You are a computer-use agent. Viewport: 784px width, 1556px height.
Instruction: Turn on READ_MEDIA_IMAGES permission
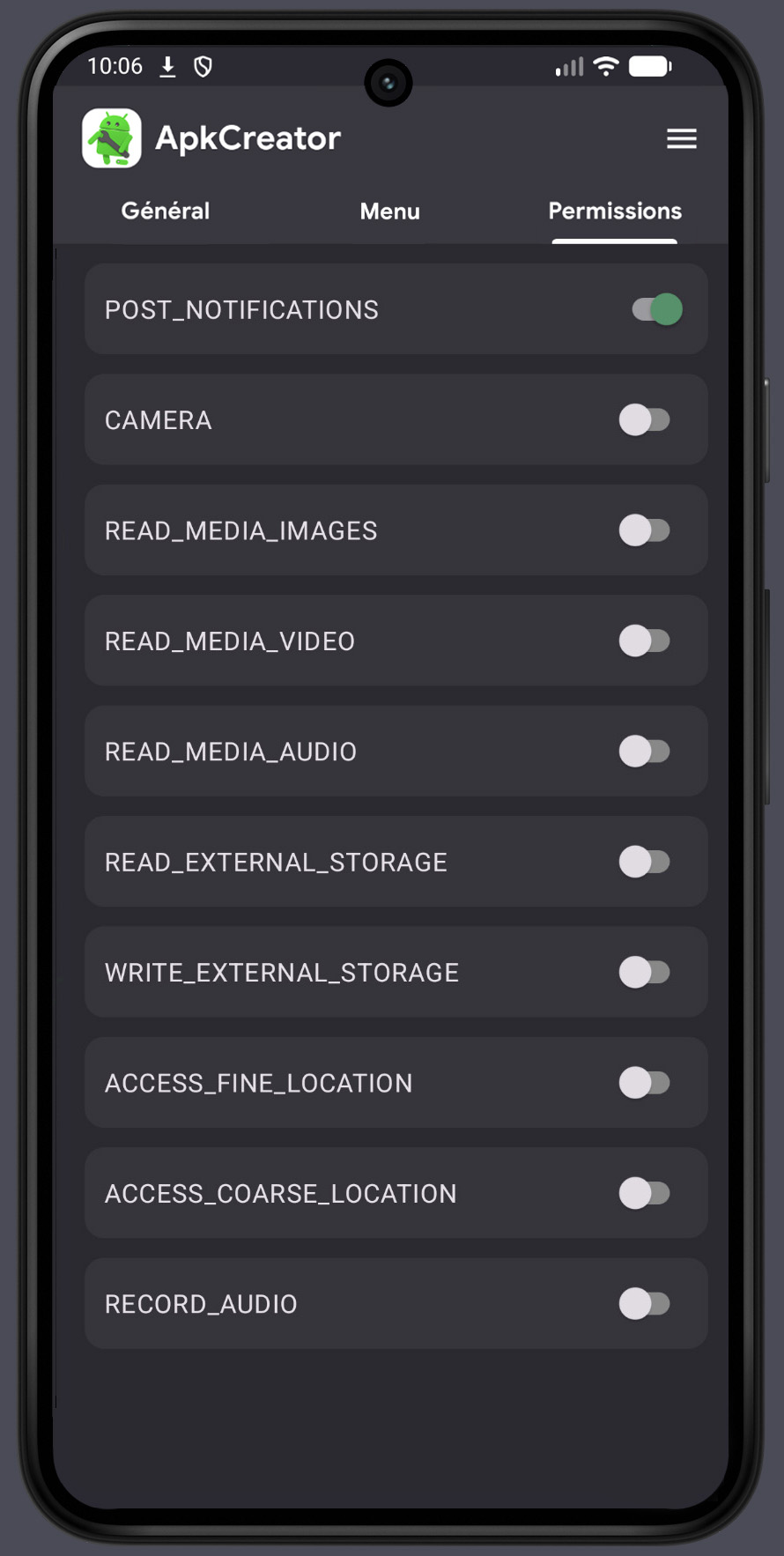pos(647,530)
